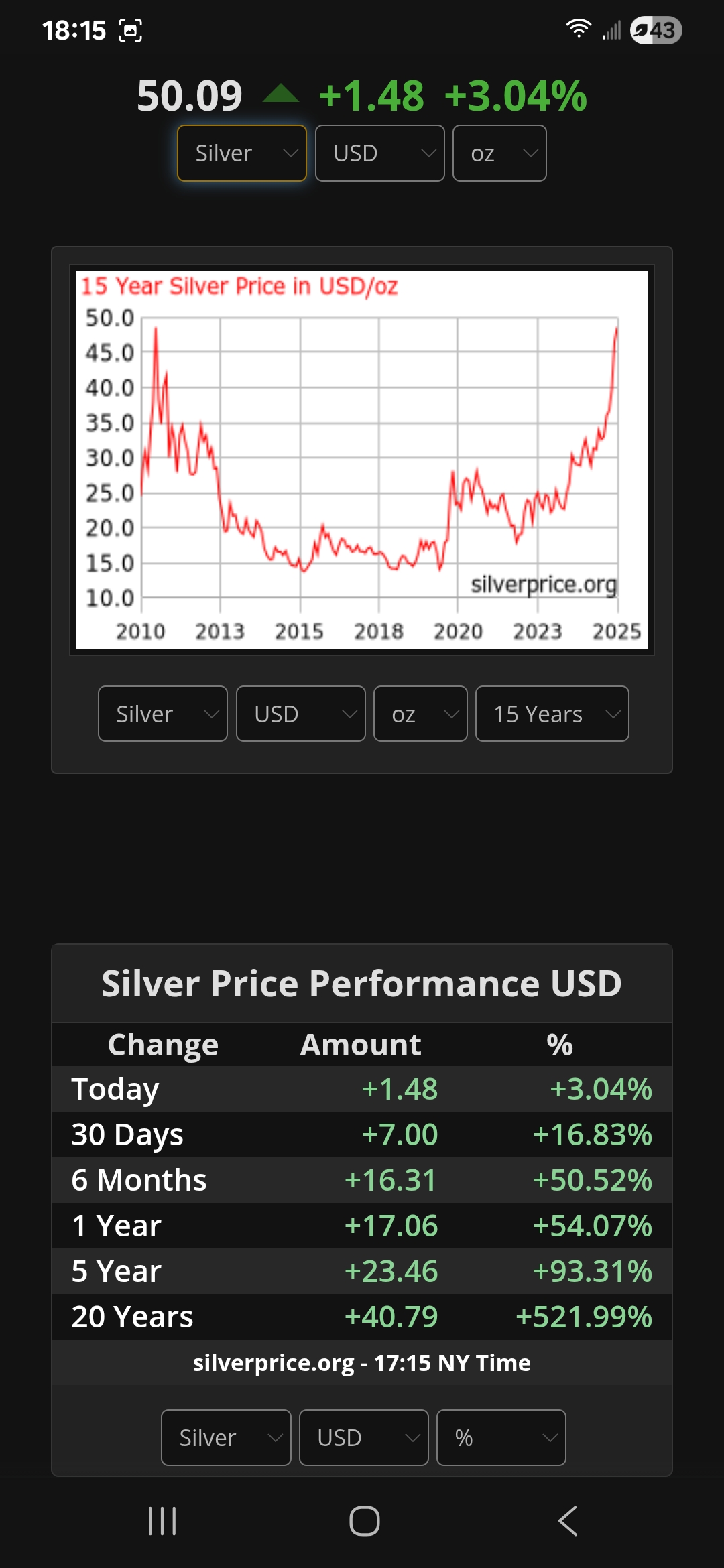Expand the oz unit dropdown beside the live price
724x1568 pixels.
coord(499,153)
